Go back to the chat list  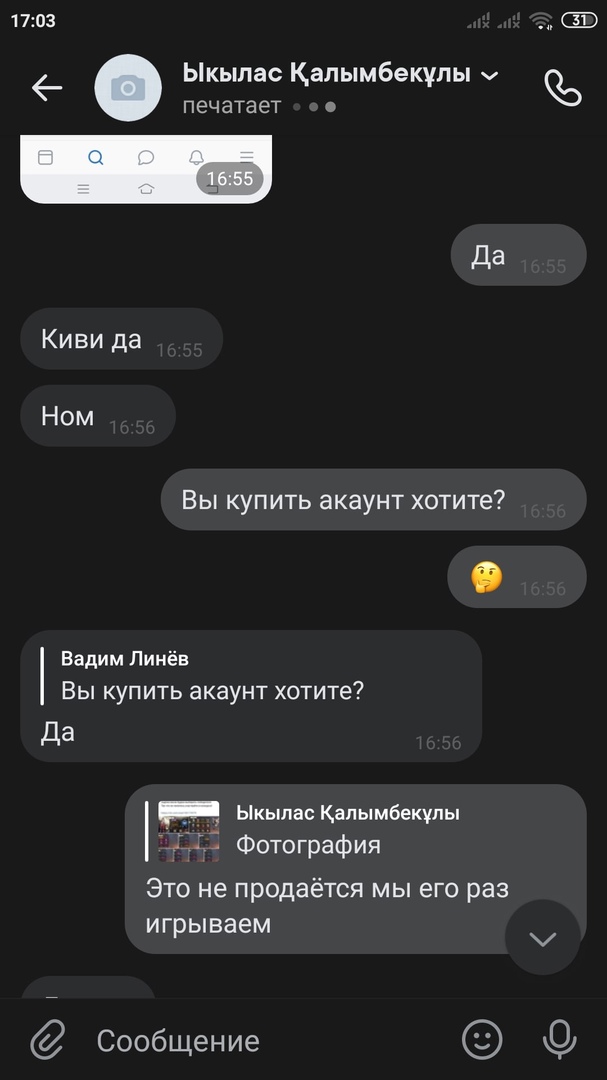click(x=46, y=88)
